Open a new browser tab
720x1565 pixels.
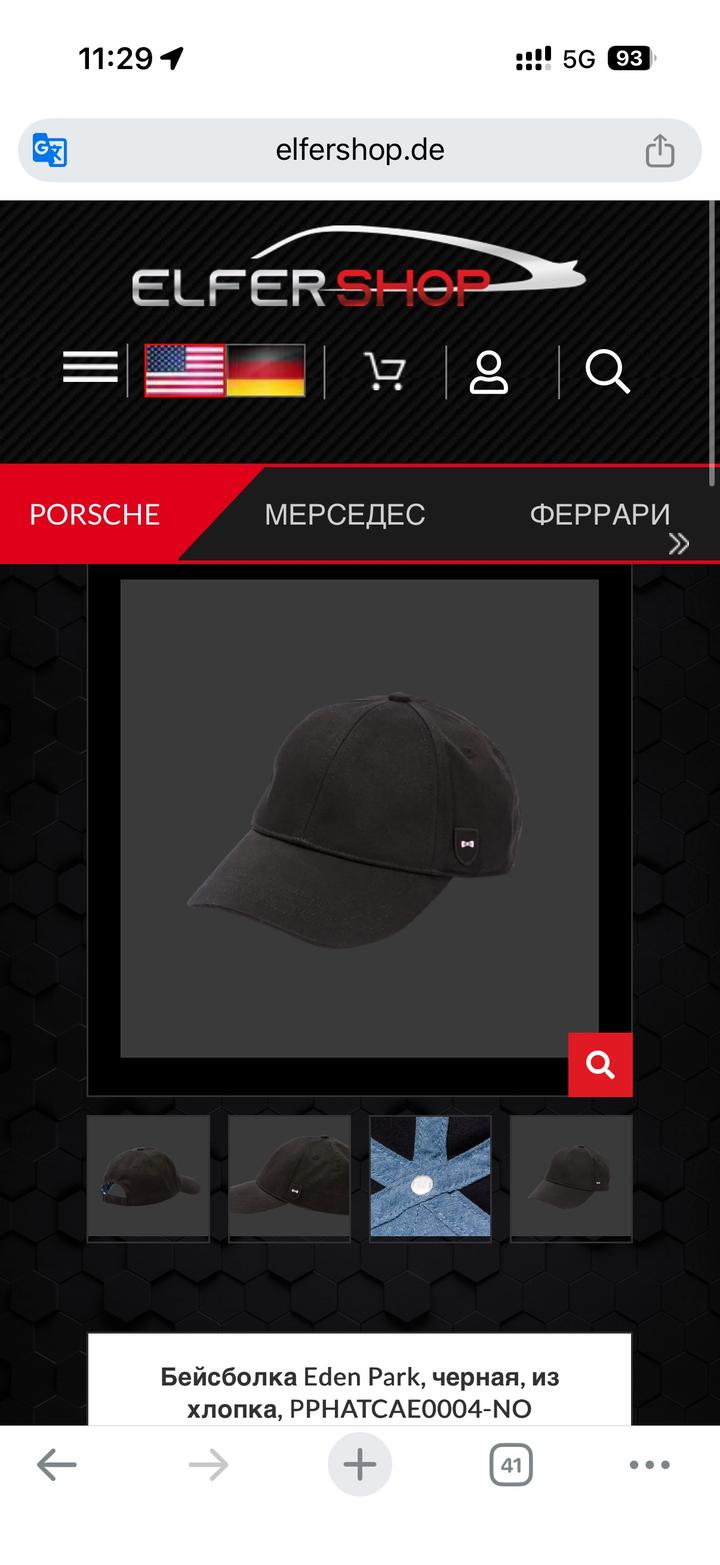click(360, 1465)
